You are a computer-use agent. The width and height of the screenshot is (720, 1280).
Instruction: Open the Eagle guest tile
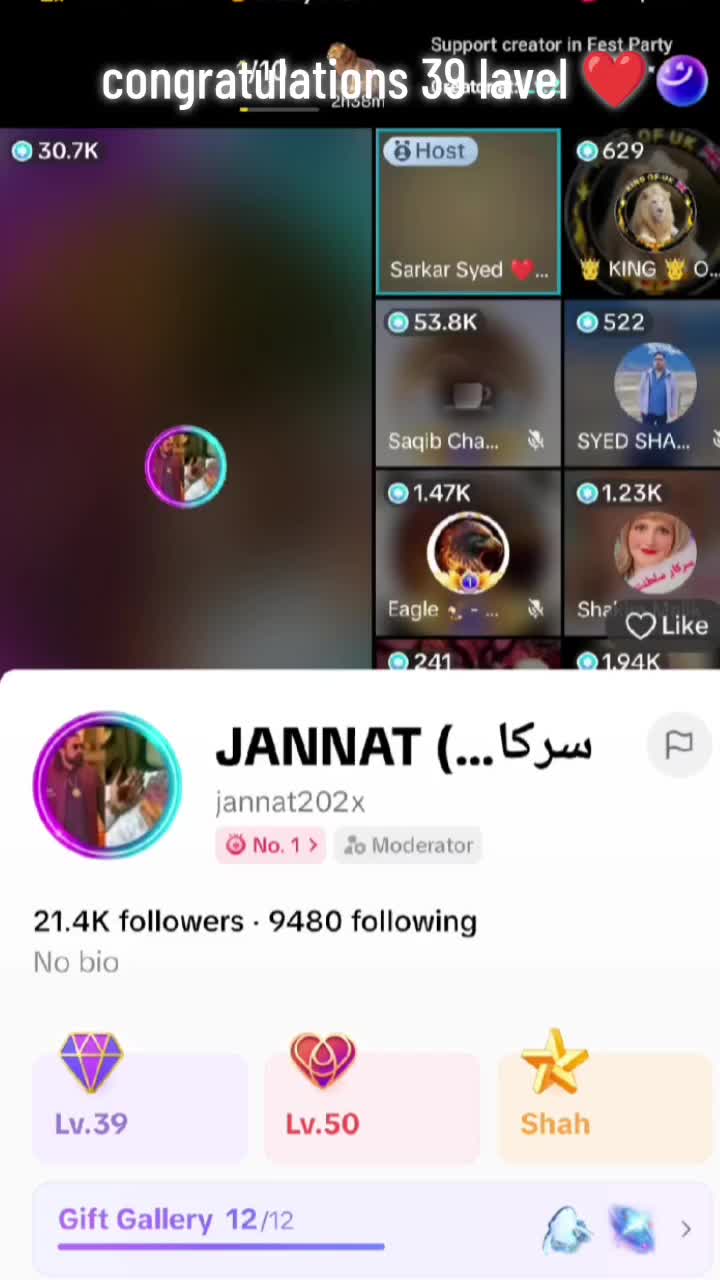point(468,553)
